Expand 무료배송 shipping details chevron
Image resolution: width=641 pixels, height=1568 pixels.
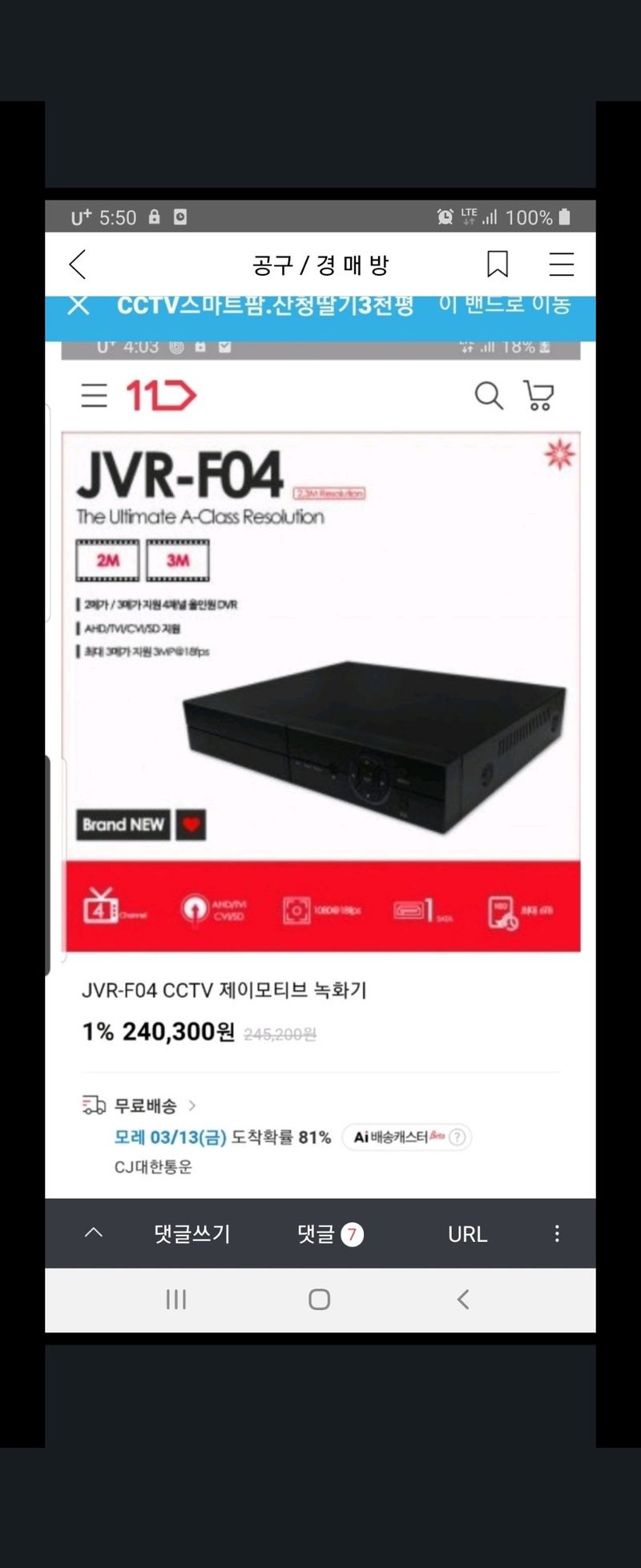click(193, 1105)
